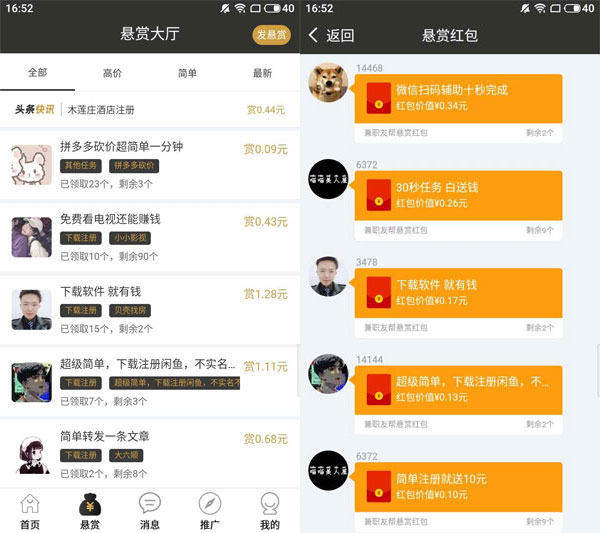The height and width of the screenshot is (533, 600).
Task: Switch to the 最新 tab
Action: [262, 73]
